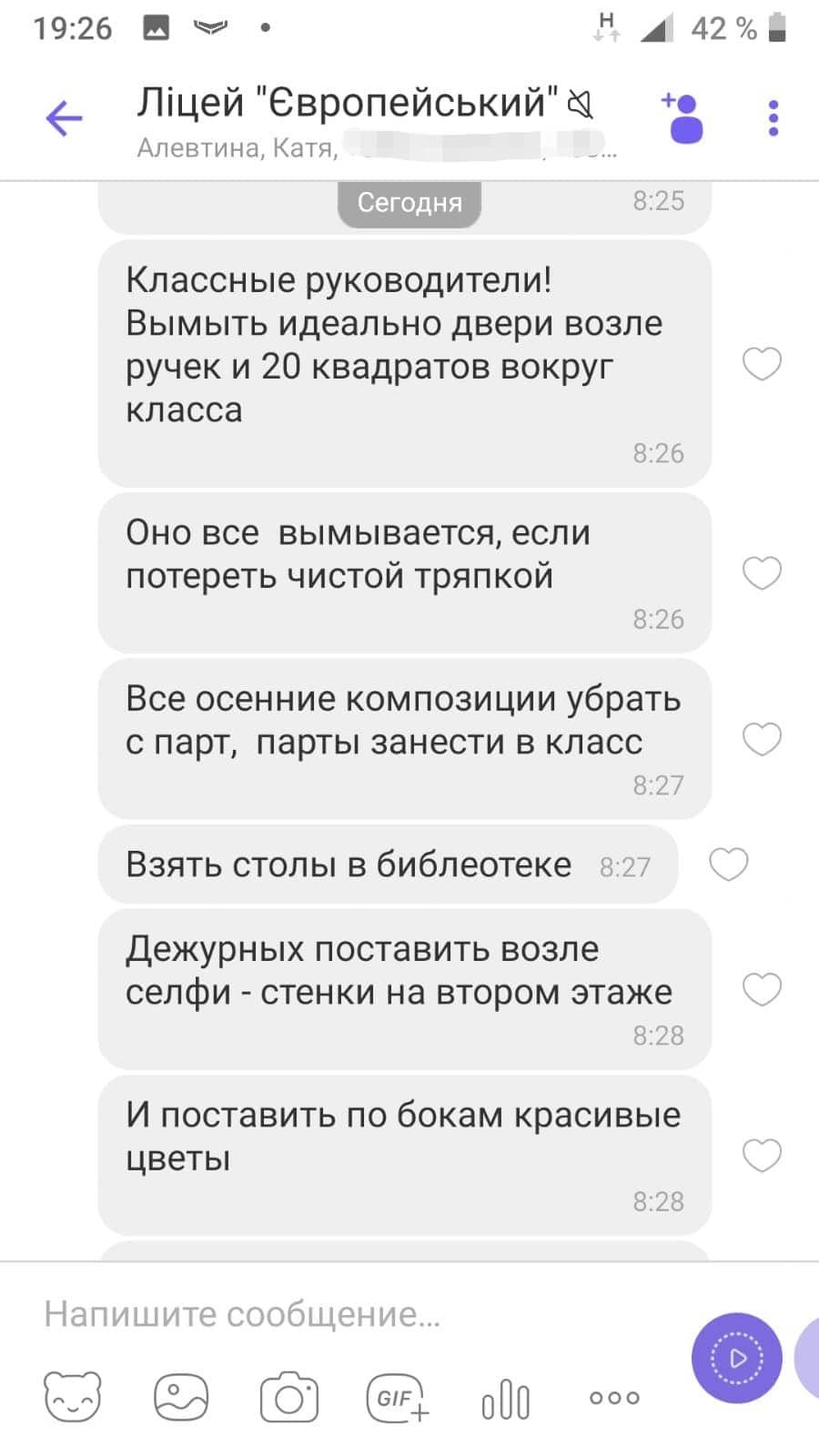This screenshot has width=819, height=1456.
Task: Like the message about осенние композиции
Action: point(762,738)
